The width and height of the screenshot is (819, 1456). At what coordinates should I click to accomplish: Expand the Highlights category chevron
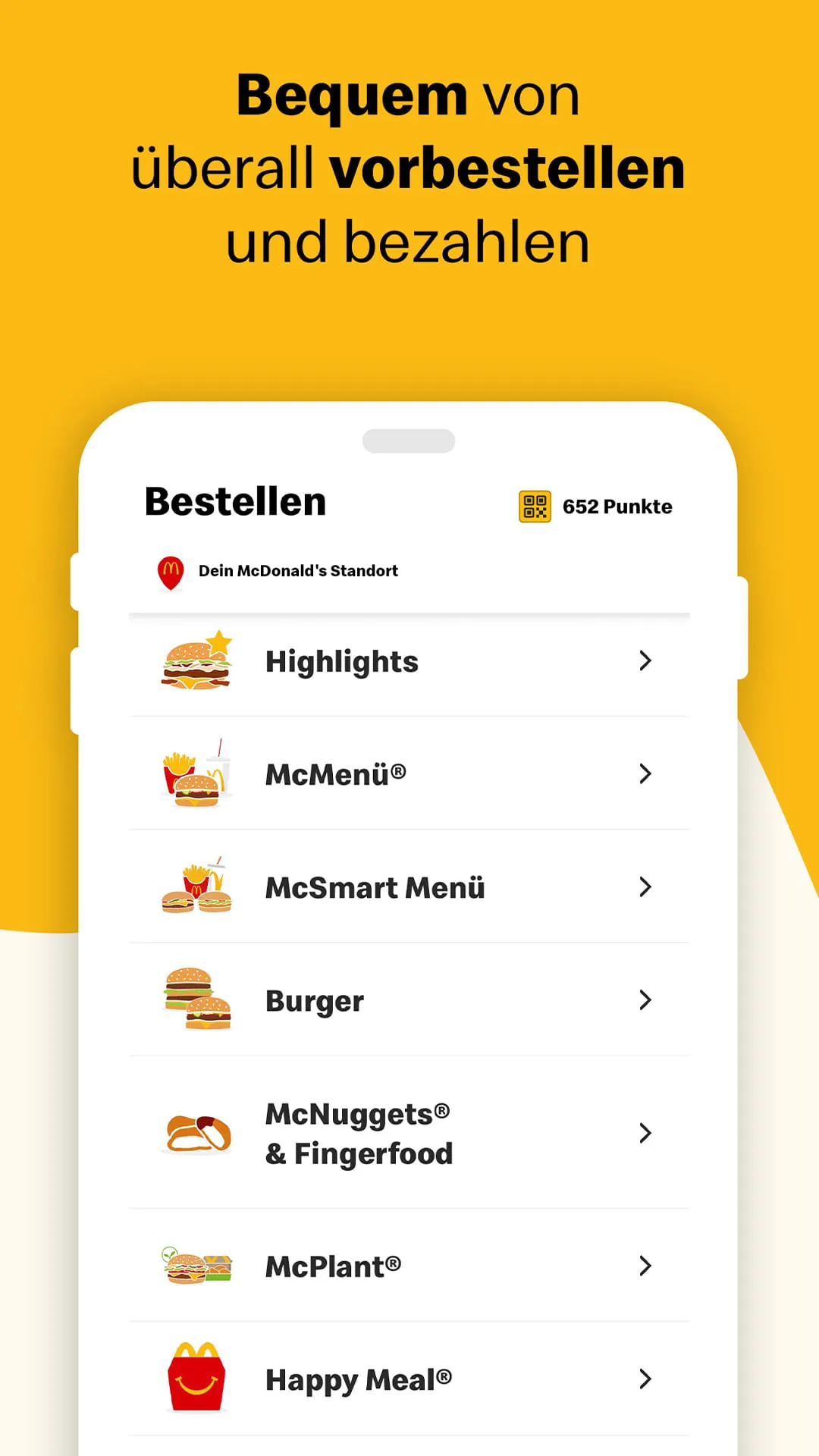coord(646,661)
